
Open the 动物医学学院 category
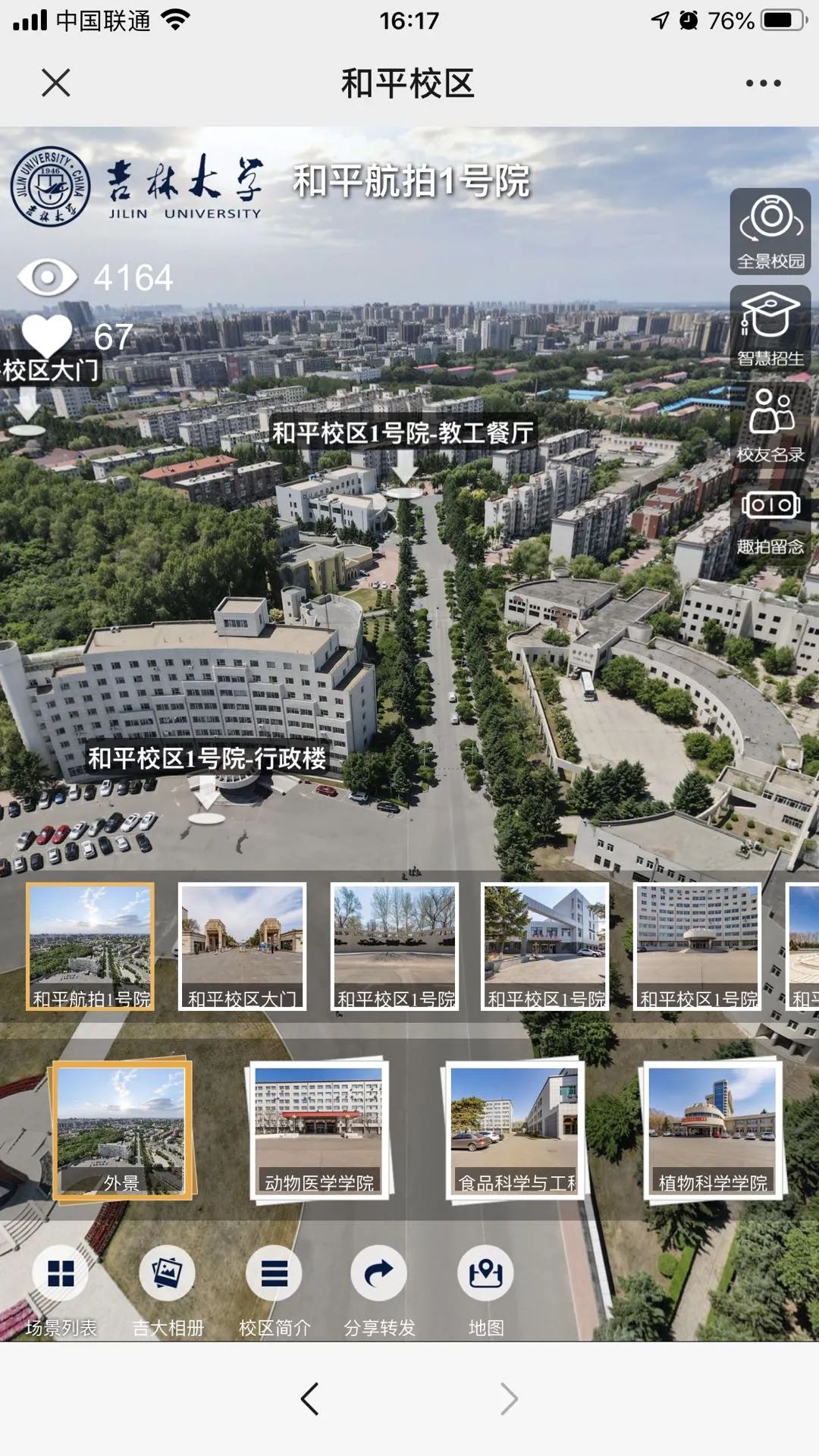tap(318, 1131)
